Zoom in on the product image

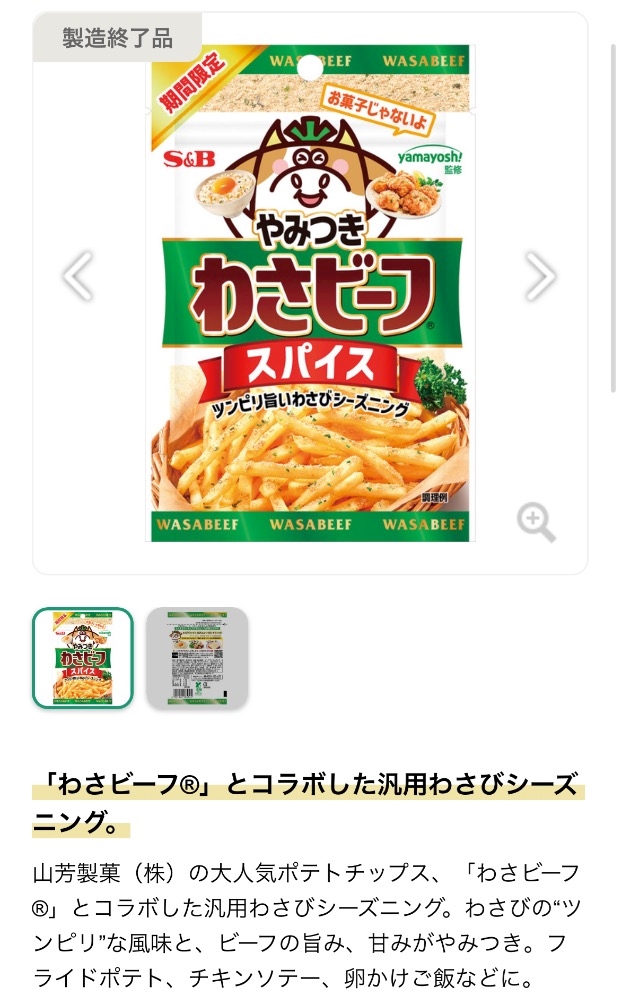pos(536,522)
